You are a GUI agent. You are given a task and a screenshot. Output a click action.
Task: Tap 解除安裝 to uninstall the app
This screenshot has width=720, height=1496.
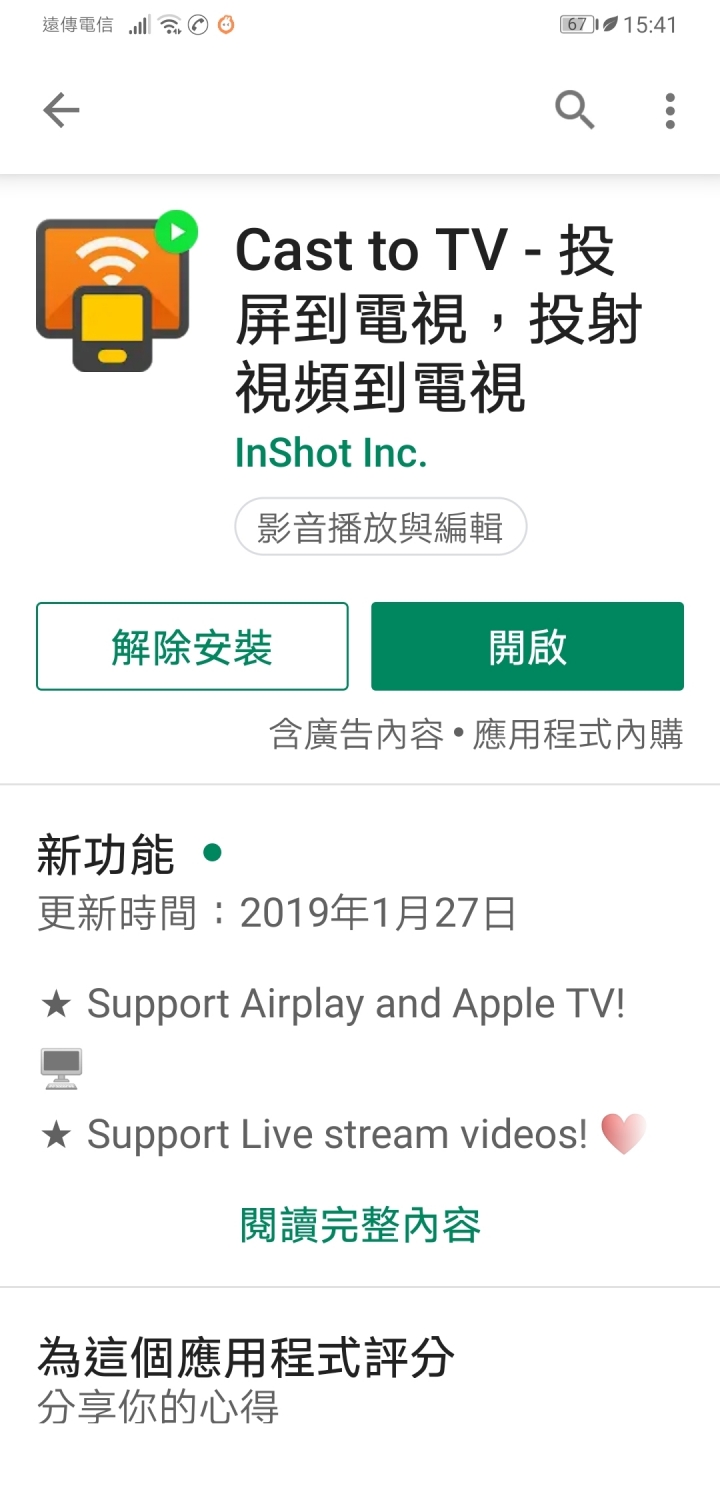tap(192, 647)
